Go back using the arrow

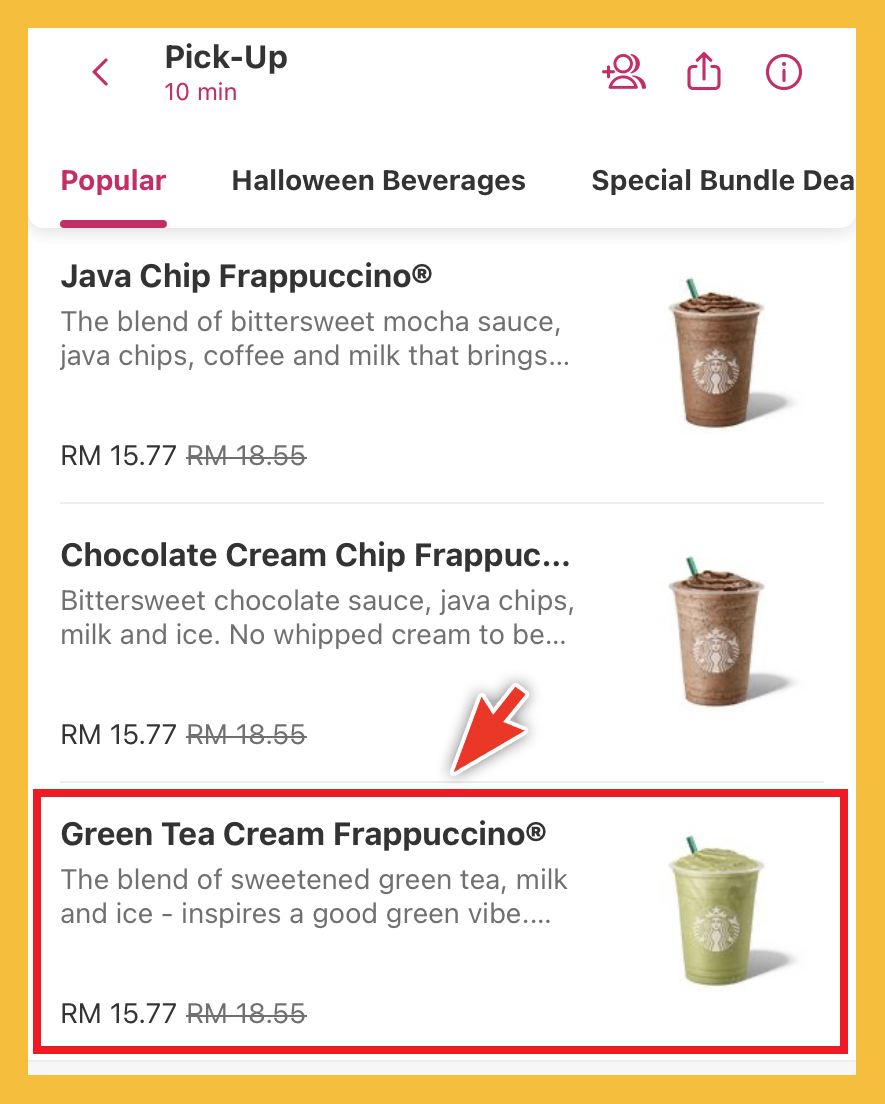point(100,73)
